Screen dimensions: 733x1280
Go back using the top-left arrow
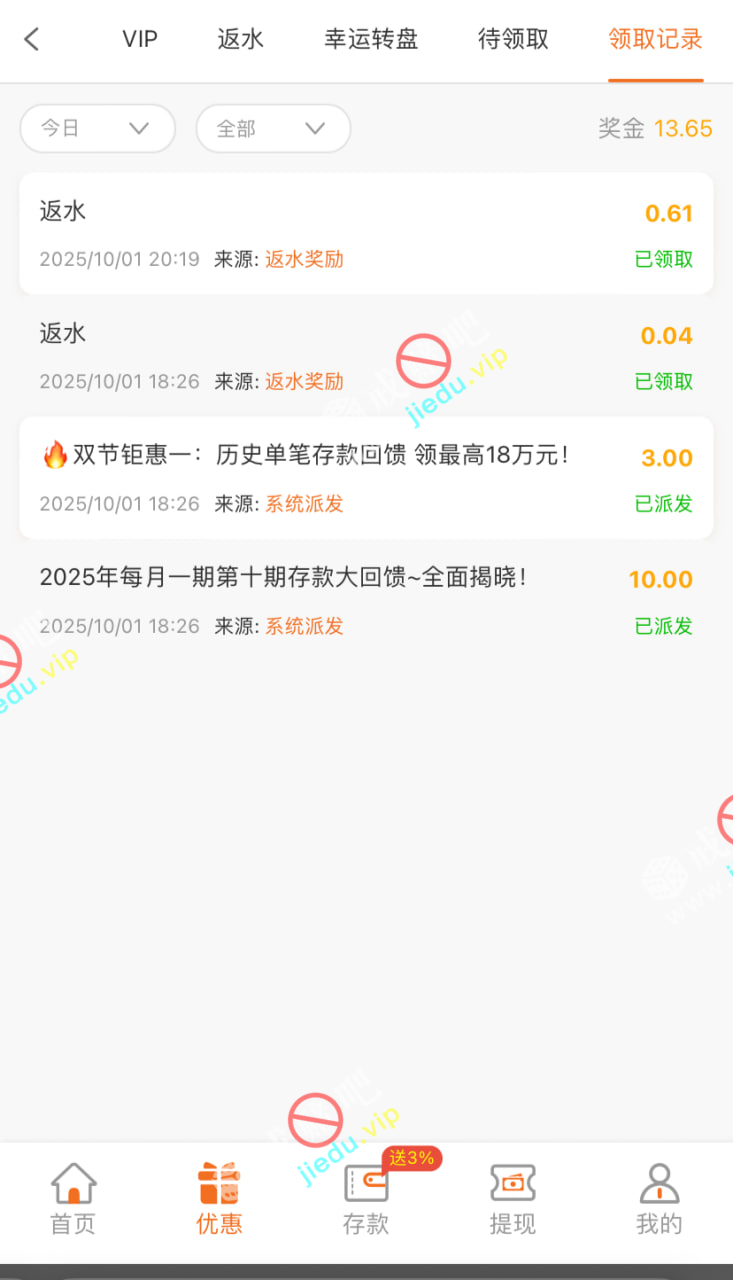click(32, 40)
